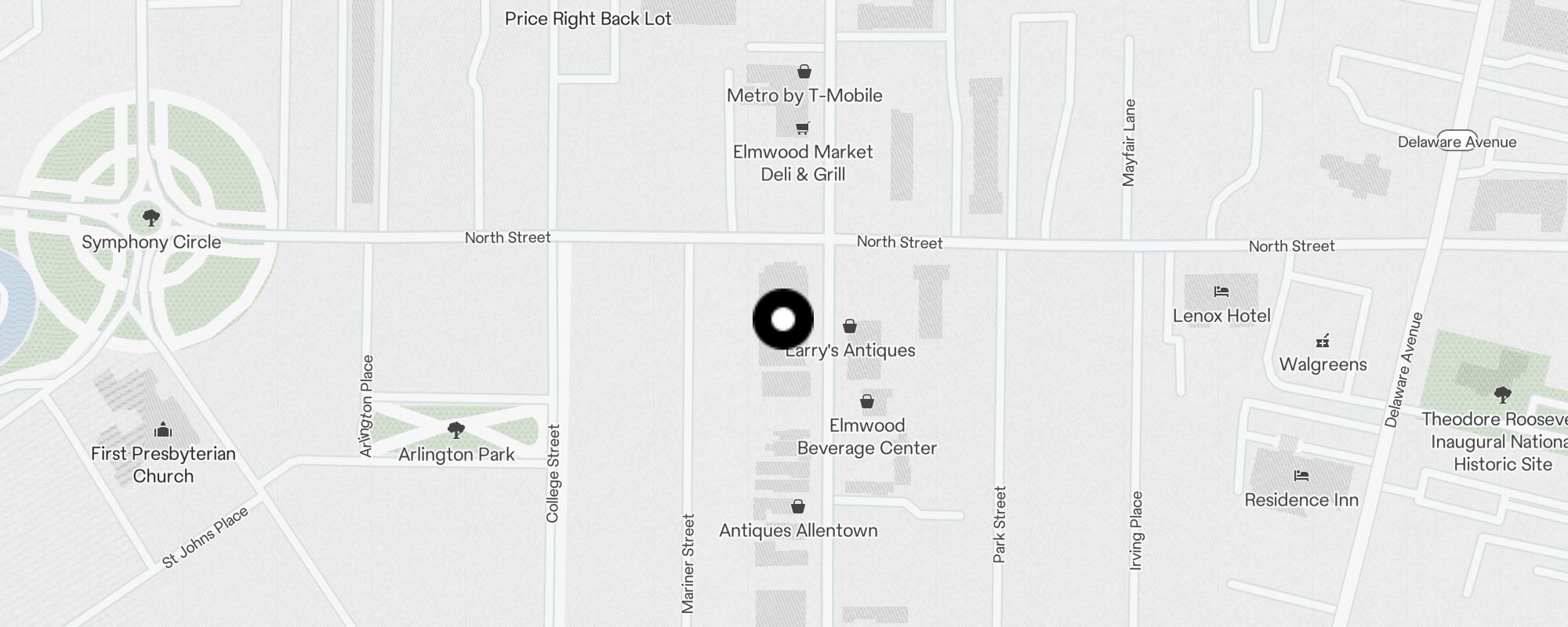The height and width of the screenshot is (627, 1568).
Task: Tap the Arlington Park marker
Action: coord(456,430)
